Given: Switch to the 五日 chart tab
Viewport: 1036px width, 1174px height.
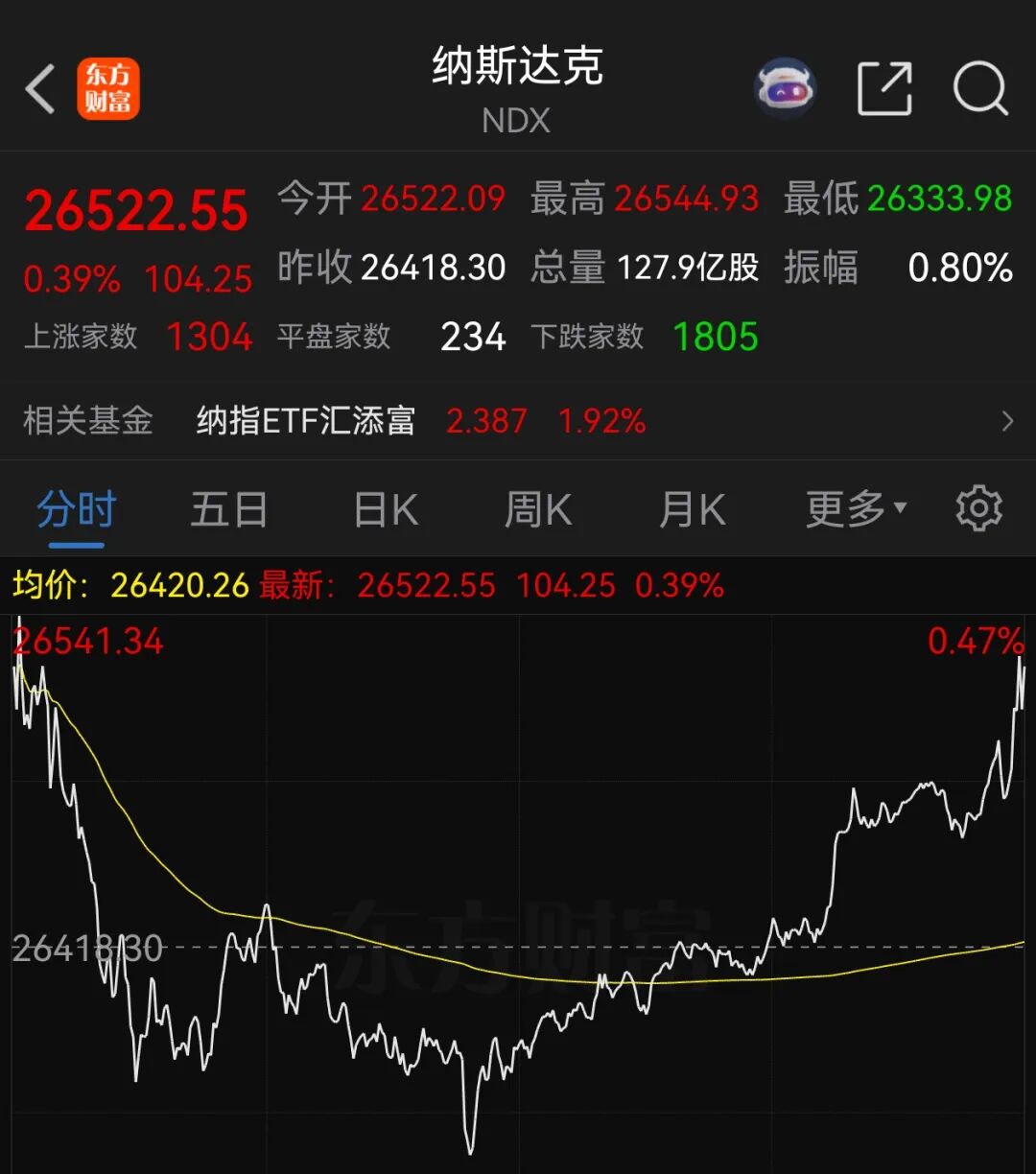Looking at the screenshot, I should [x=228, y=509].
